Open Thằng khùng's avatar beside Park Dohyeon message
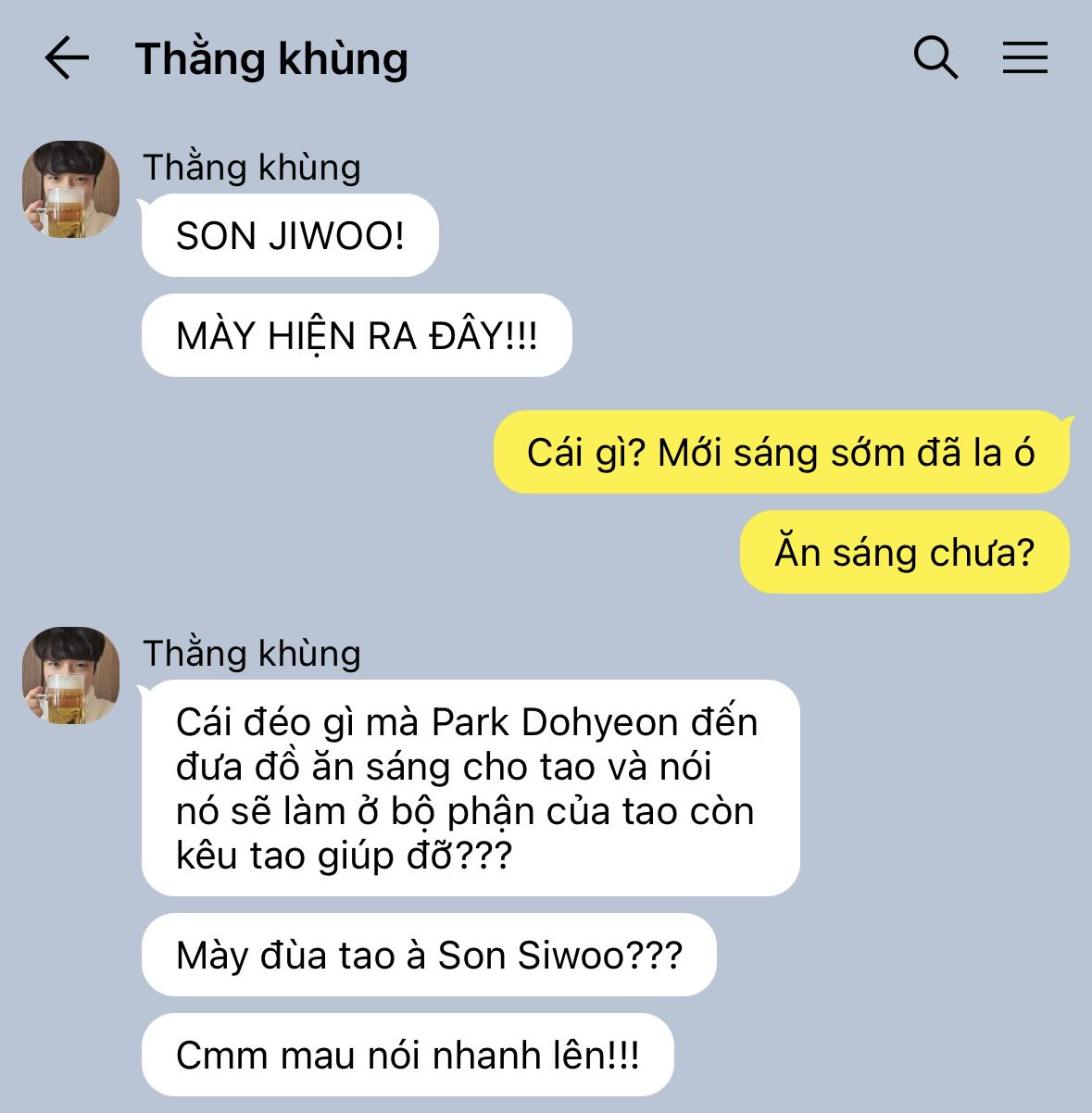Screen dimensions: 1092x1113 [x=71, y=676]
